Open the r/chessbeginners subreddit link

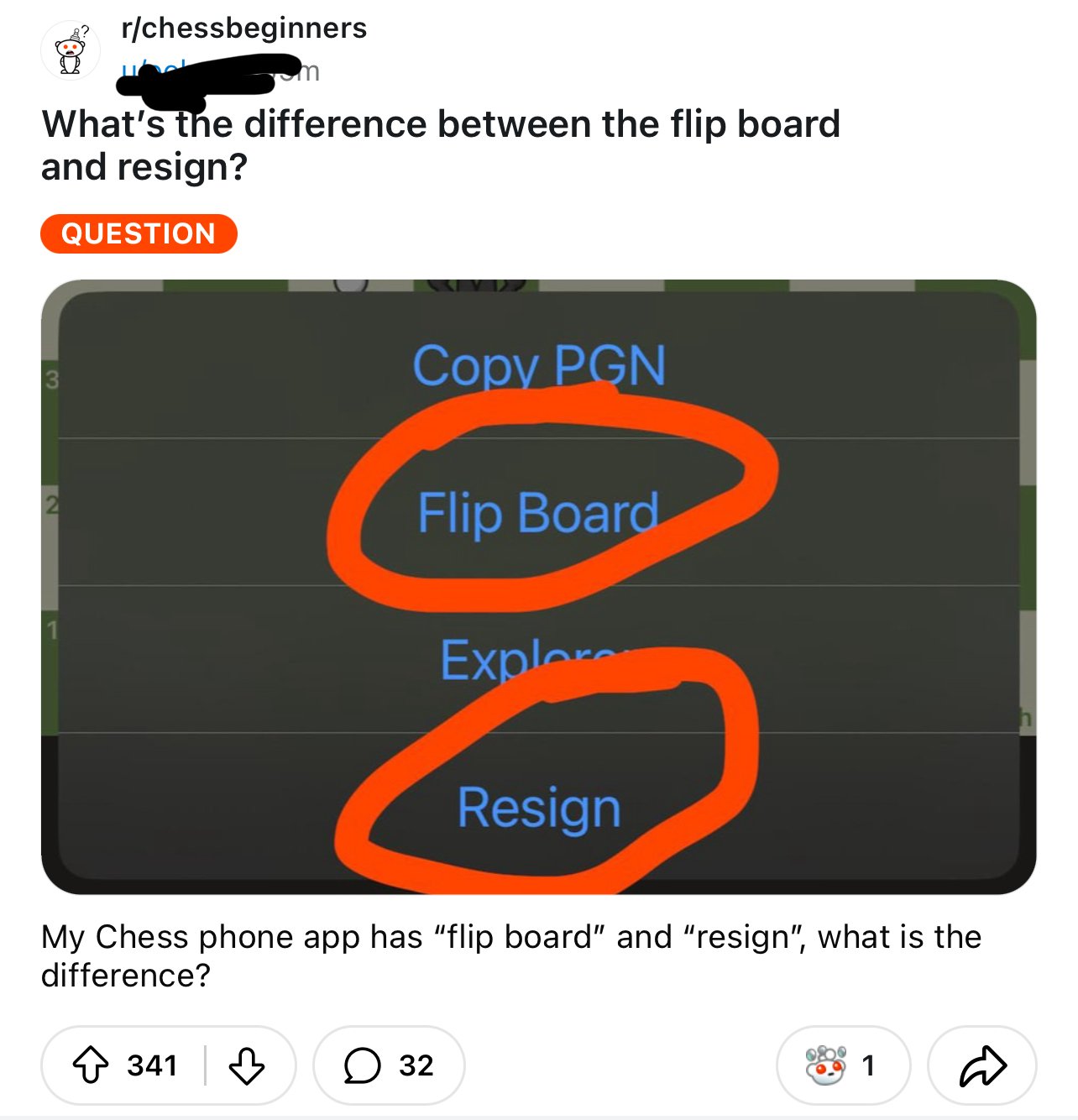pyautogui.click(x=243, y=29)
